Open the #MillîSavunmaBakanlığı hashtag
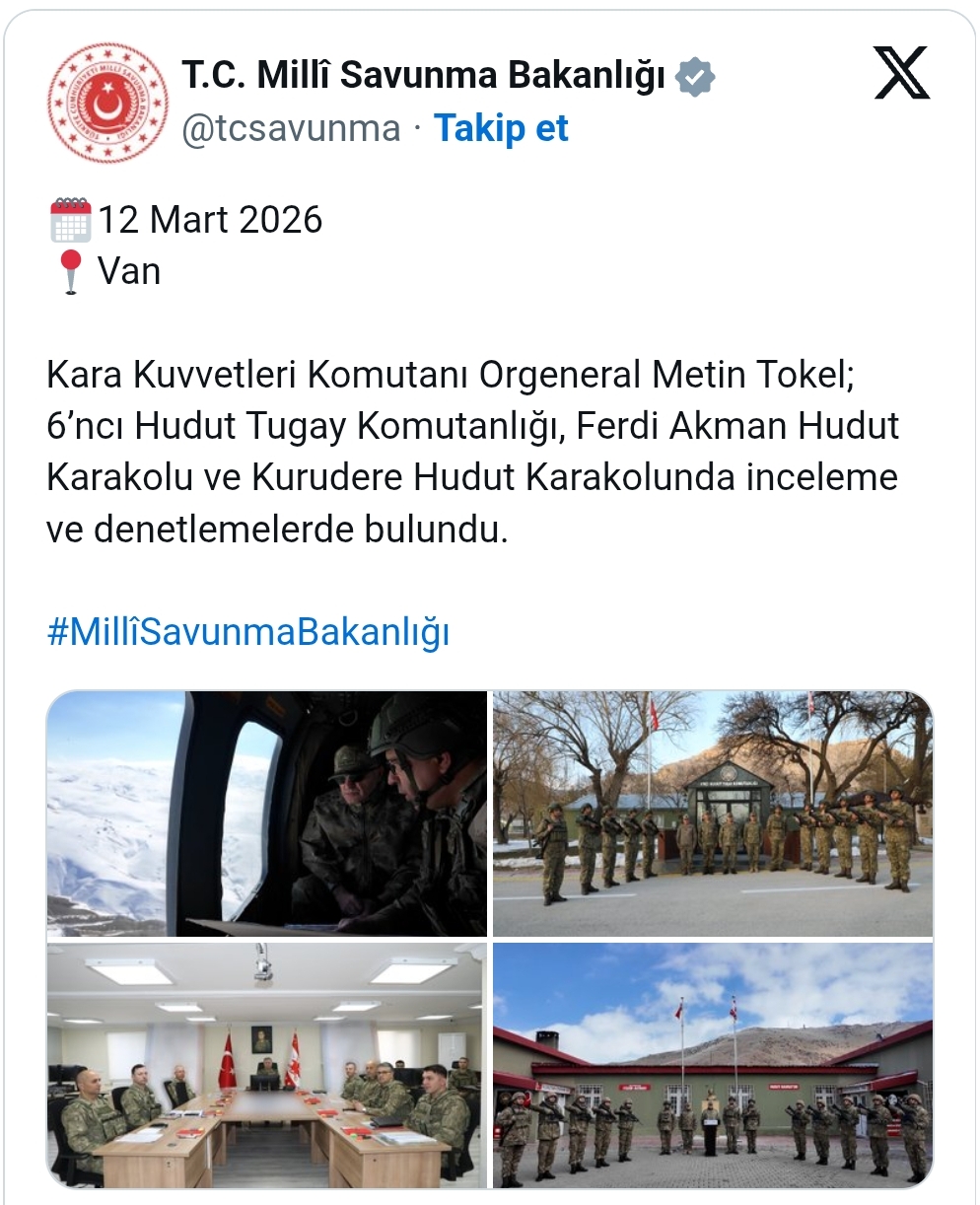 [x=247, y=633]
